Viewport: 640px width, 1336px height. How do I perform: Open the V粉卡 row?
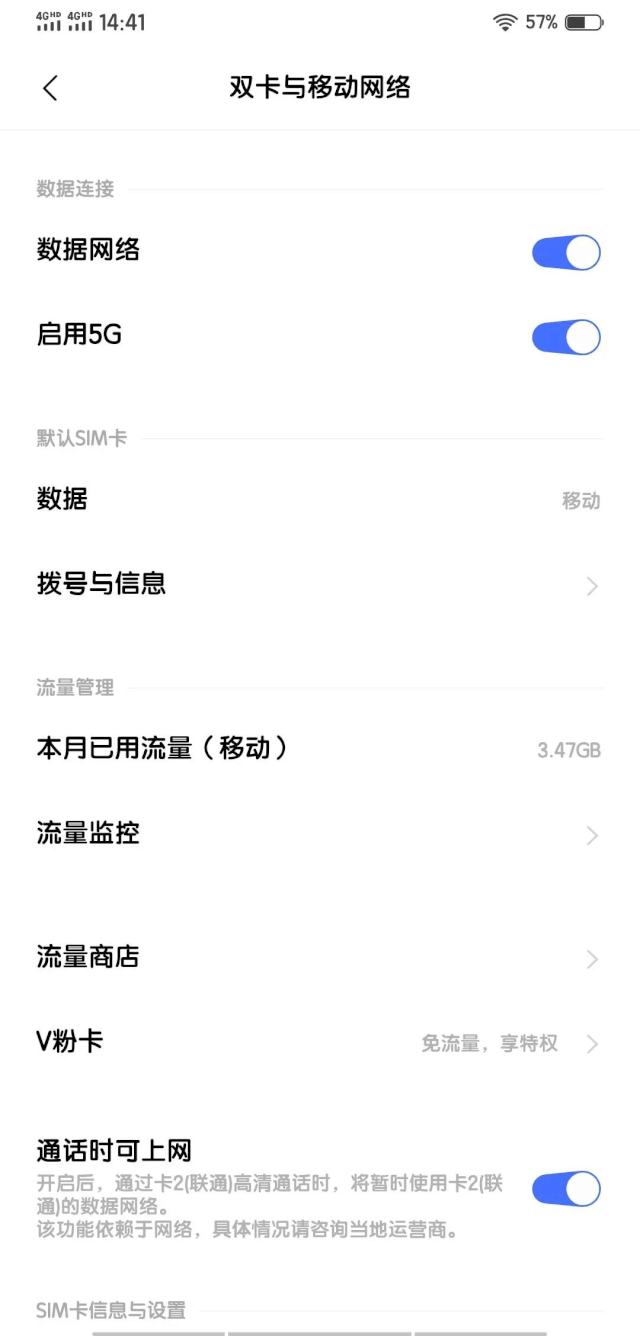click(x=320, y=1043)
